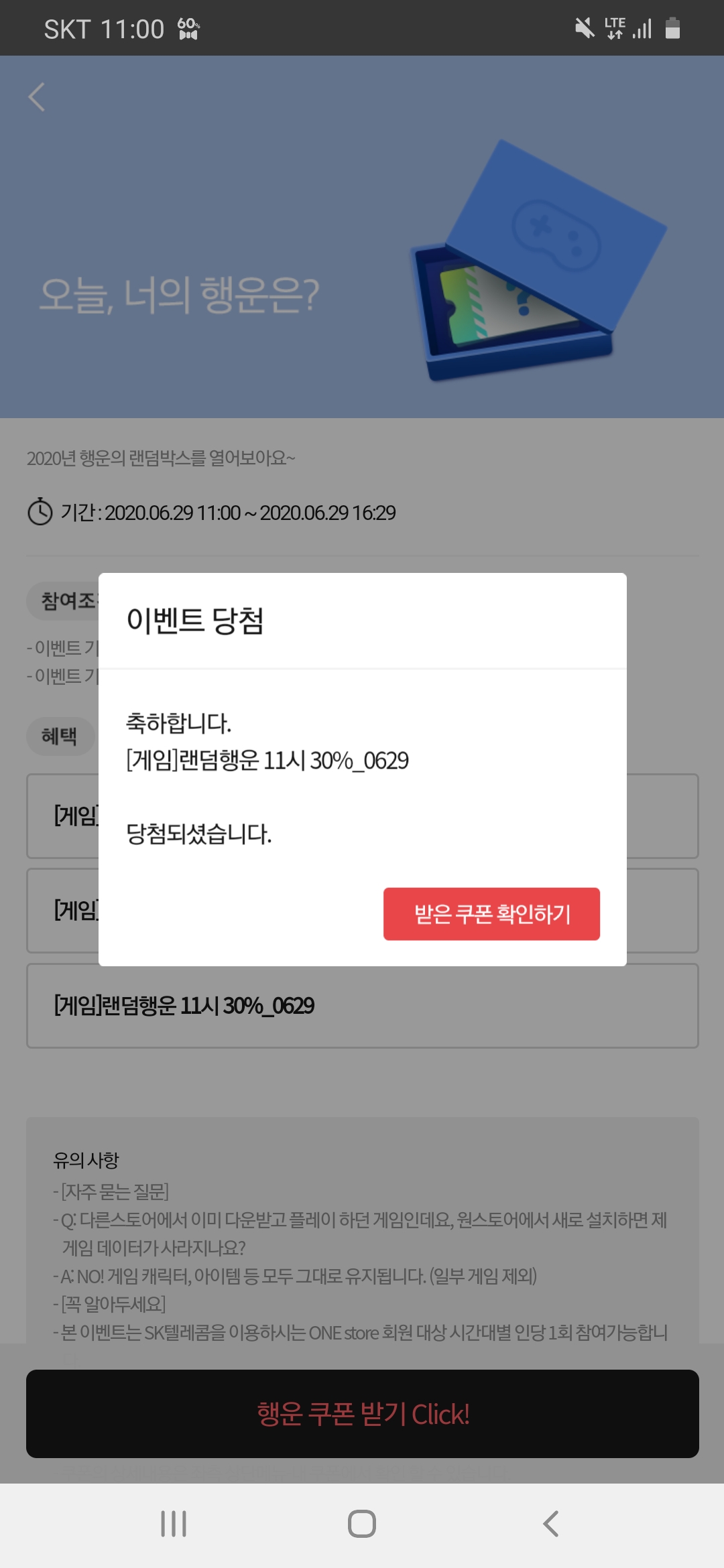Go to the system home screen
Viewport: 724px width, 1568px height.
click(362, 1524)
